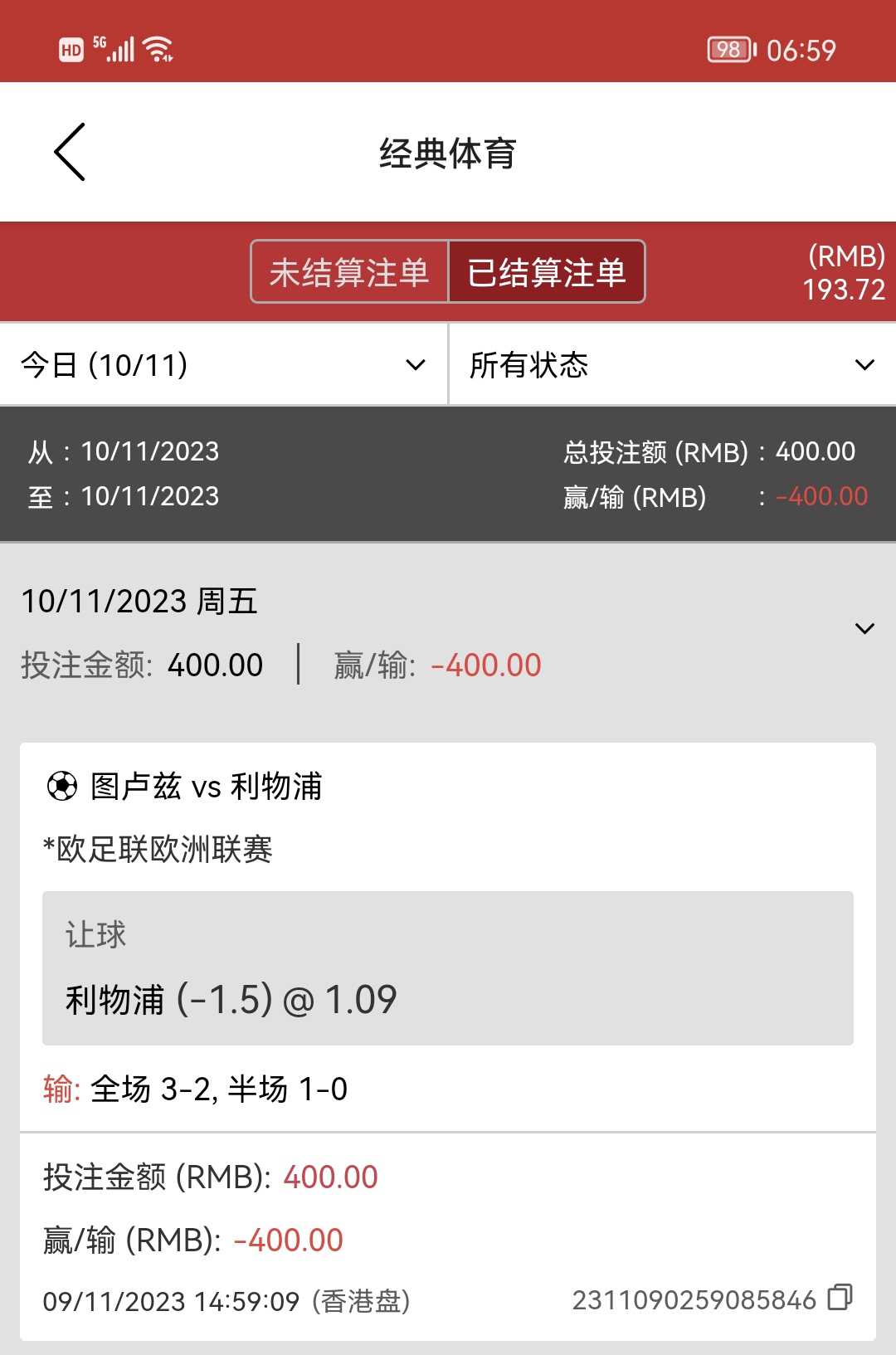Screen dimensions: 896x1355
Task: Collapse the 10/11/2023 周五 section chevron
Action: [864, 628]
